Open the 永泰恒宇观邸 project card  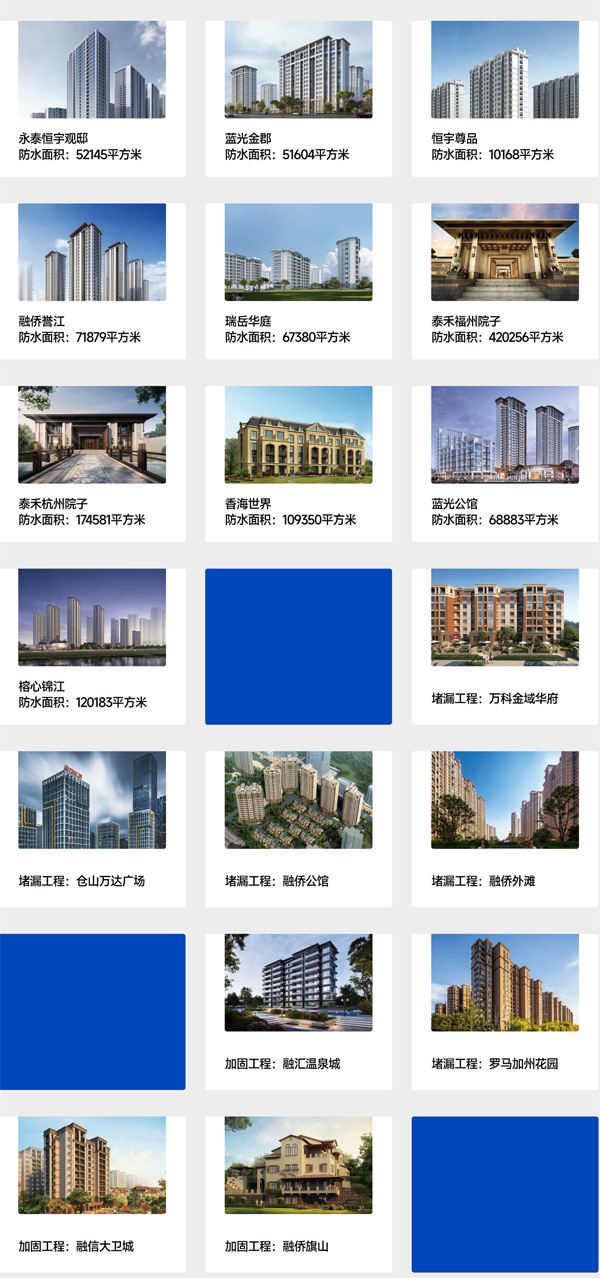click(92, 88)
